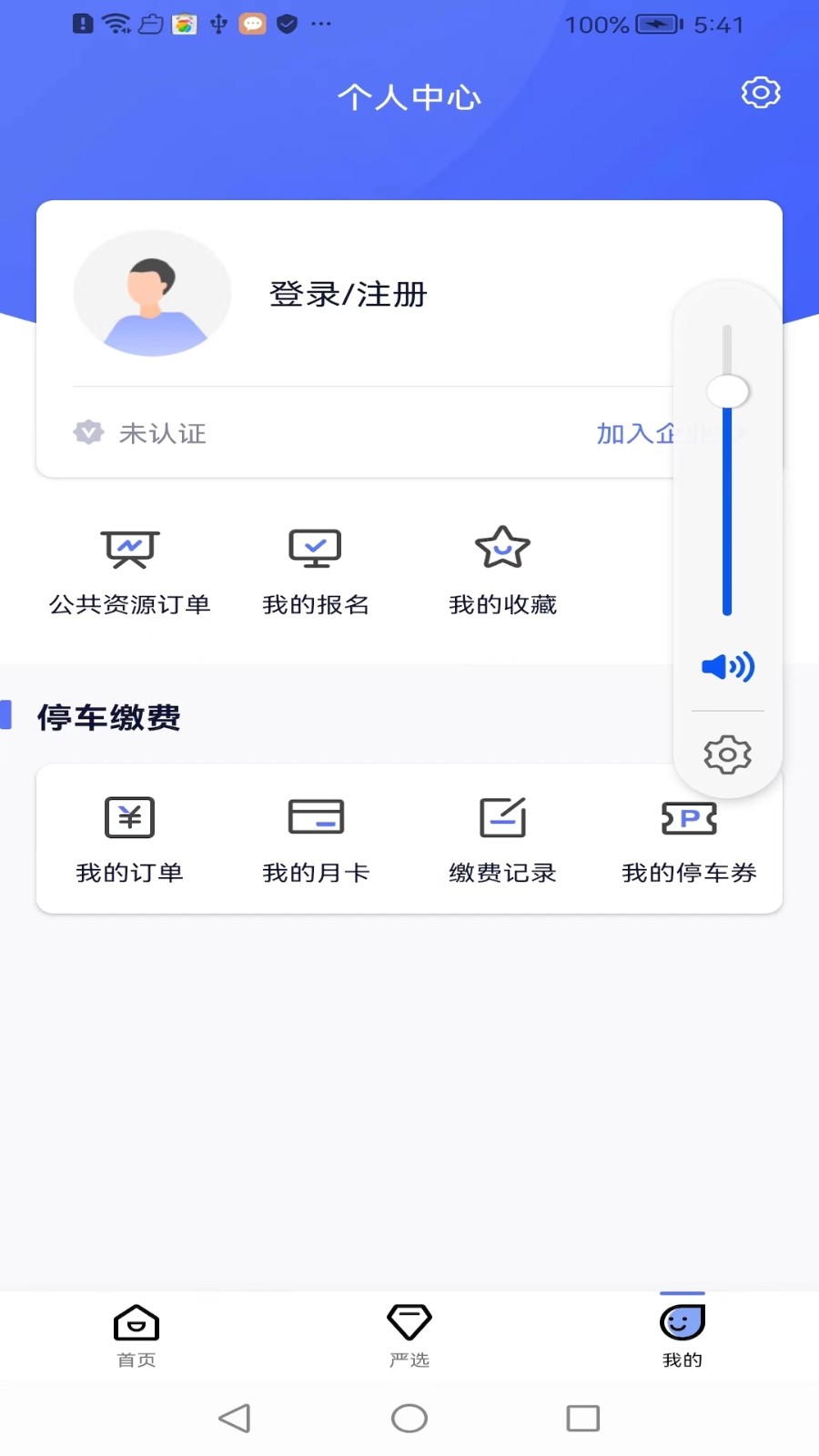View 缴费记录 payment records

tap(502, 839)
